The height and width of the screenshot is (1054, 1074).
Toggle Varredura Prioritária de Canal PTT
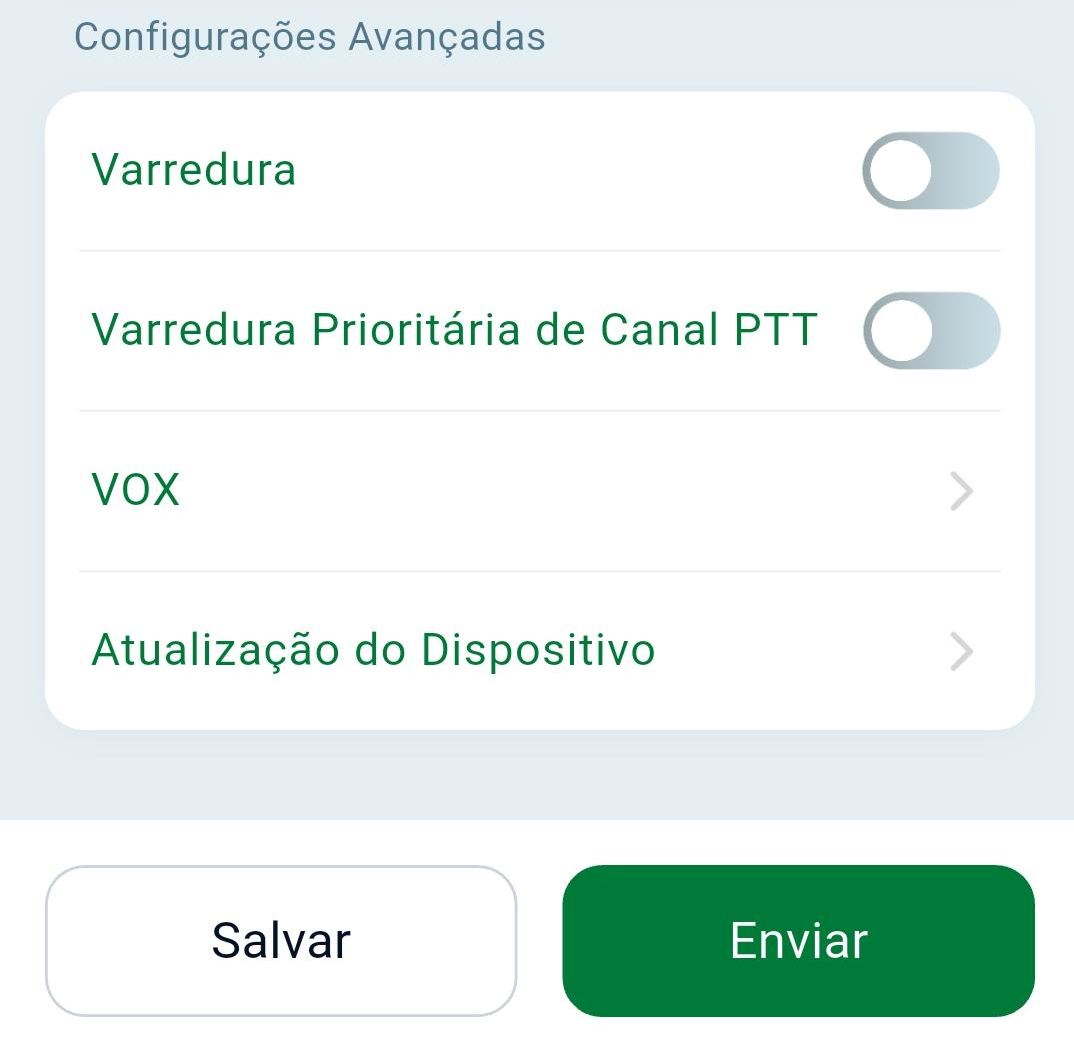coord(930,330)
